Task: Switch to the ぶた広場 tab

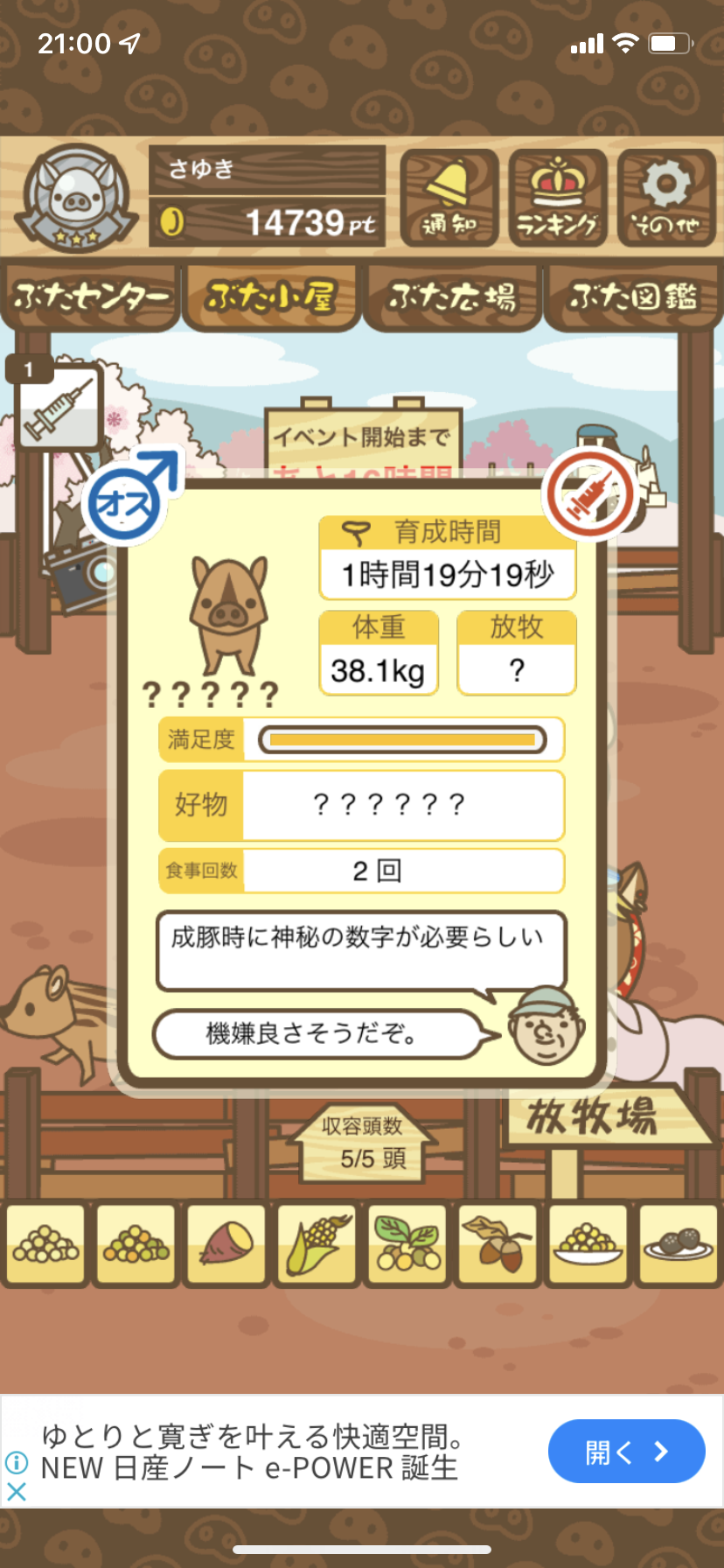Action: 453,297
